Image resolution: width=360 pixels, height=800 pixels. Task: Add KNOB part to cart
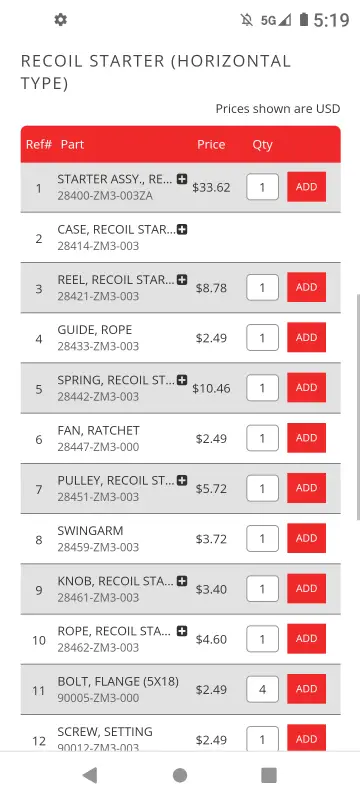click(x=306, y=589)
